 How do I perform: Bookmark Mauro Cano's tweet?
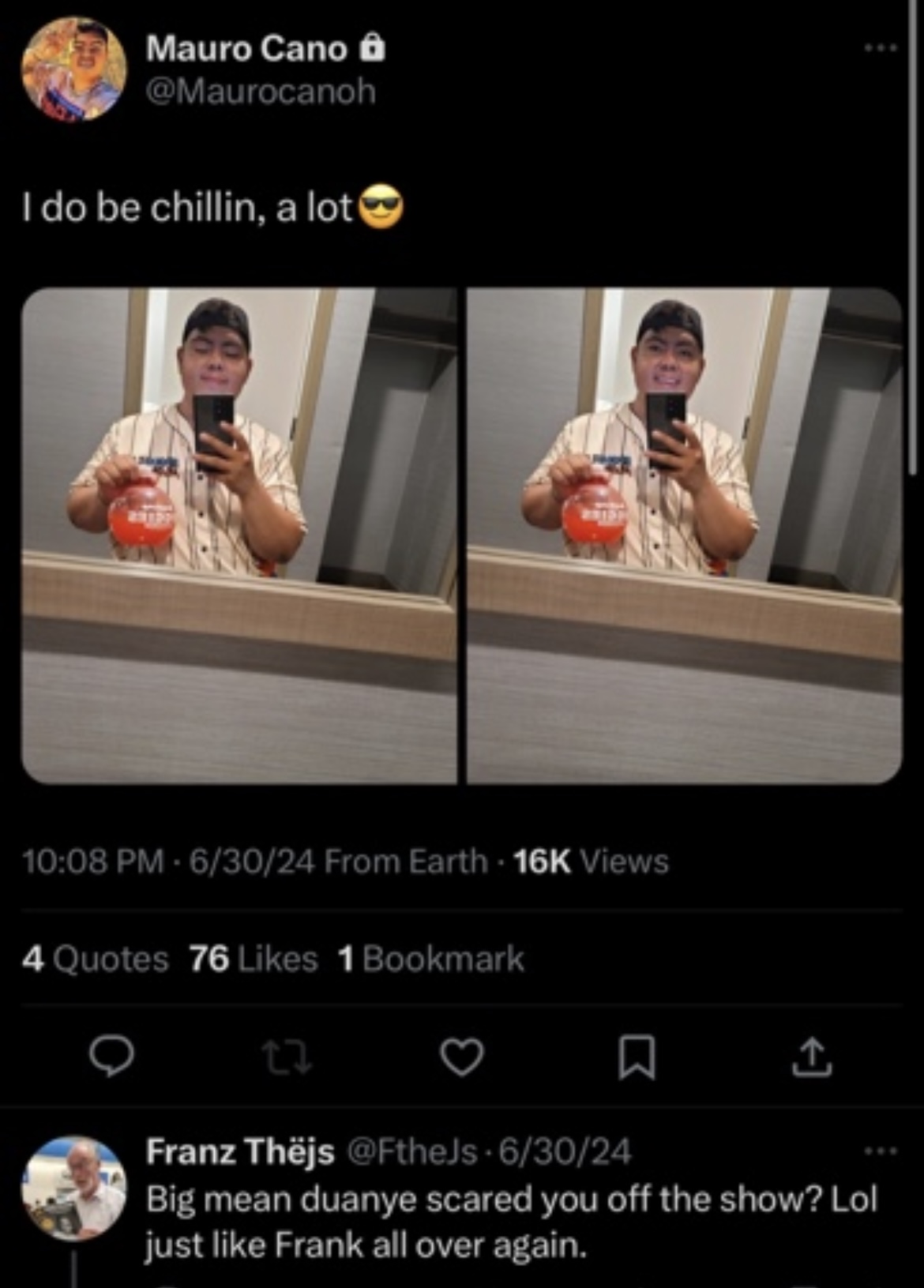(x=636, y=1058)
